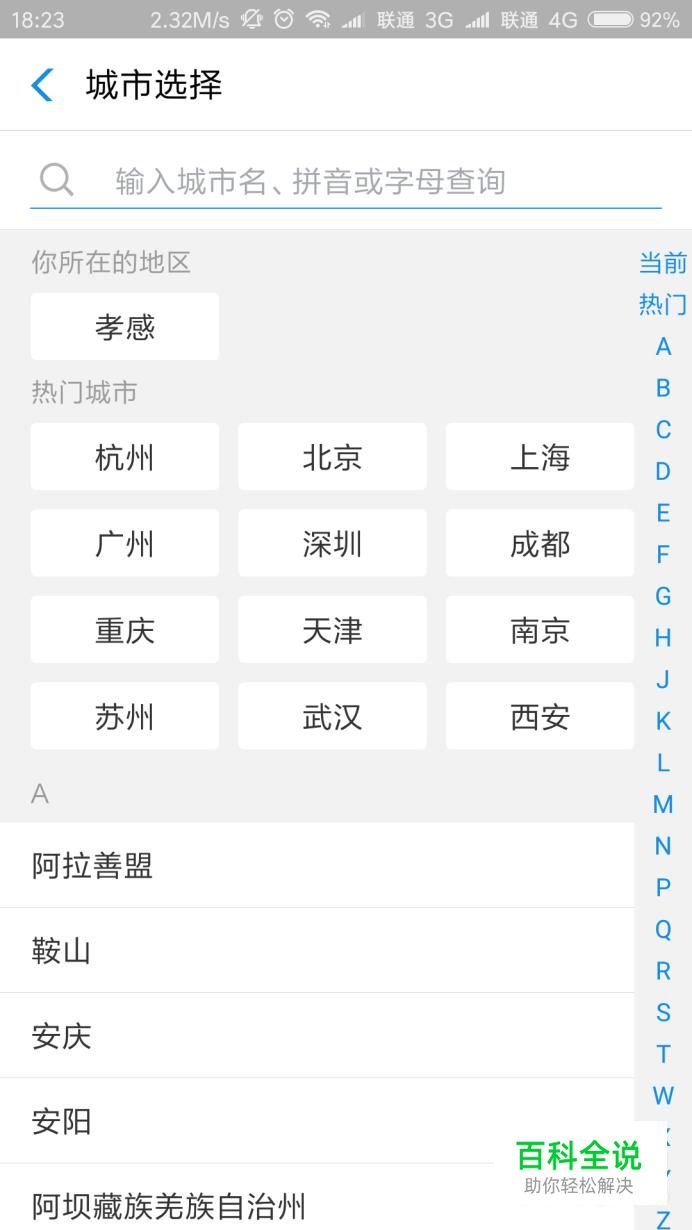This screenshot has height=1230, width=692.
Task: Select the 深圳 chip
Action: (x=332, y=543)
